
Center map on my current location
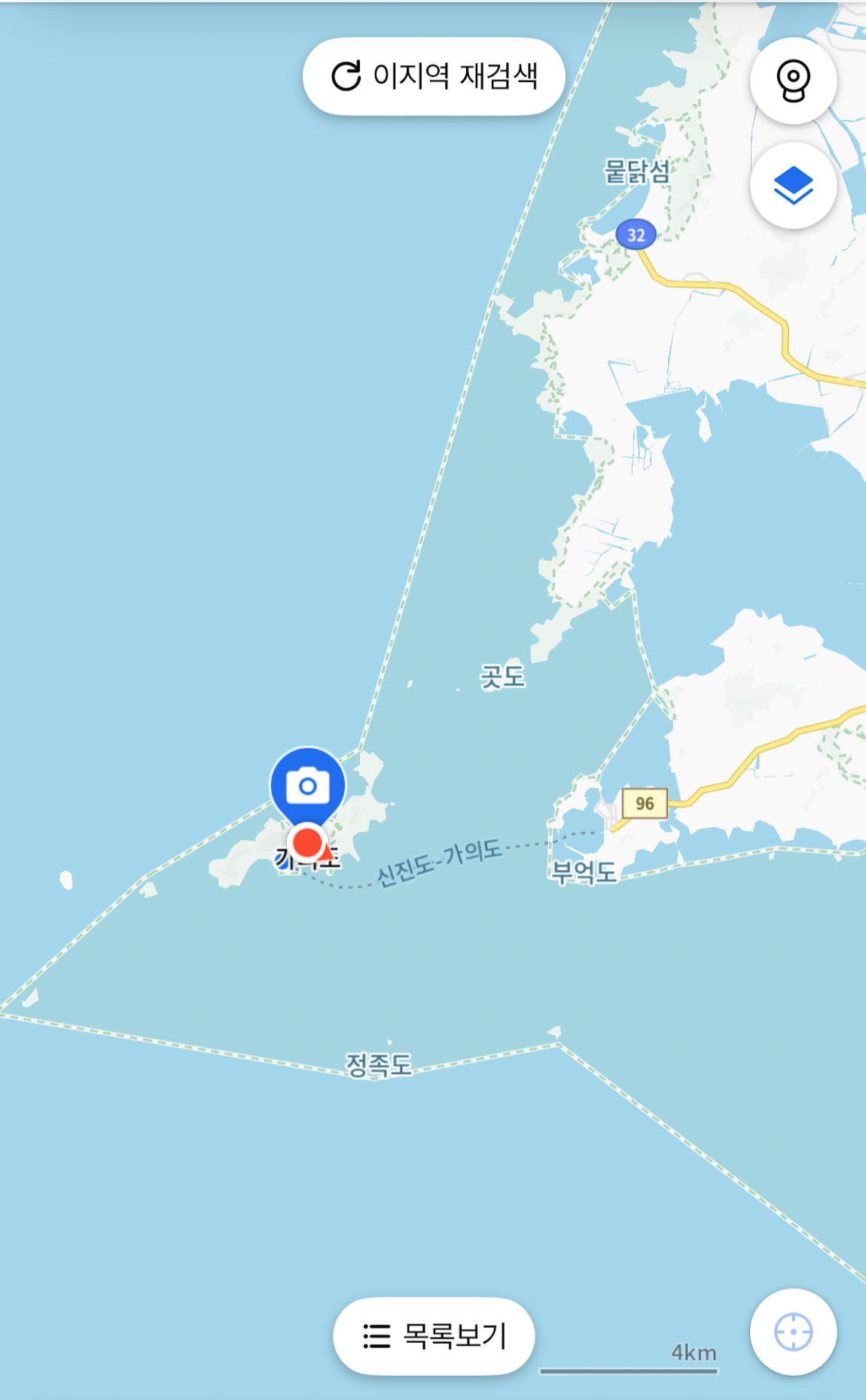(x=793, y=1332)
